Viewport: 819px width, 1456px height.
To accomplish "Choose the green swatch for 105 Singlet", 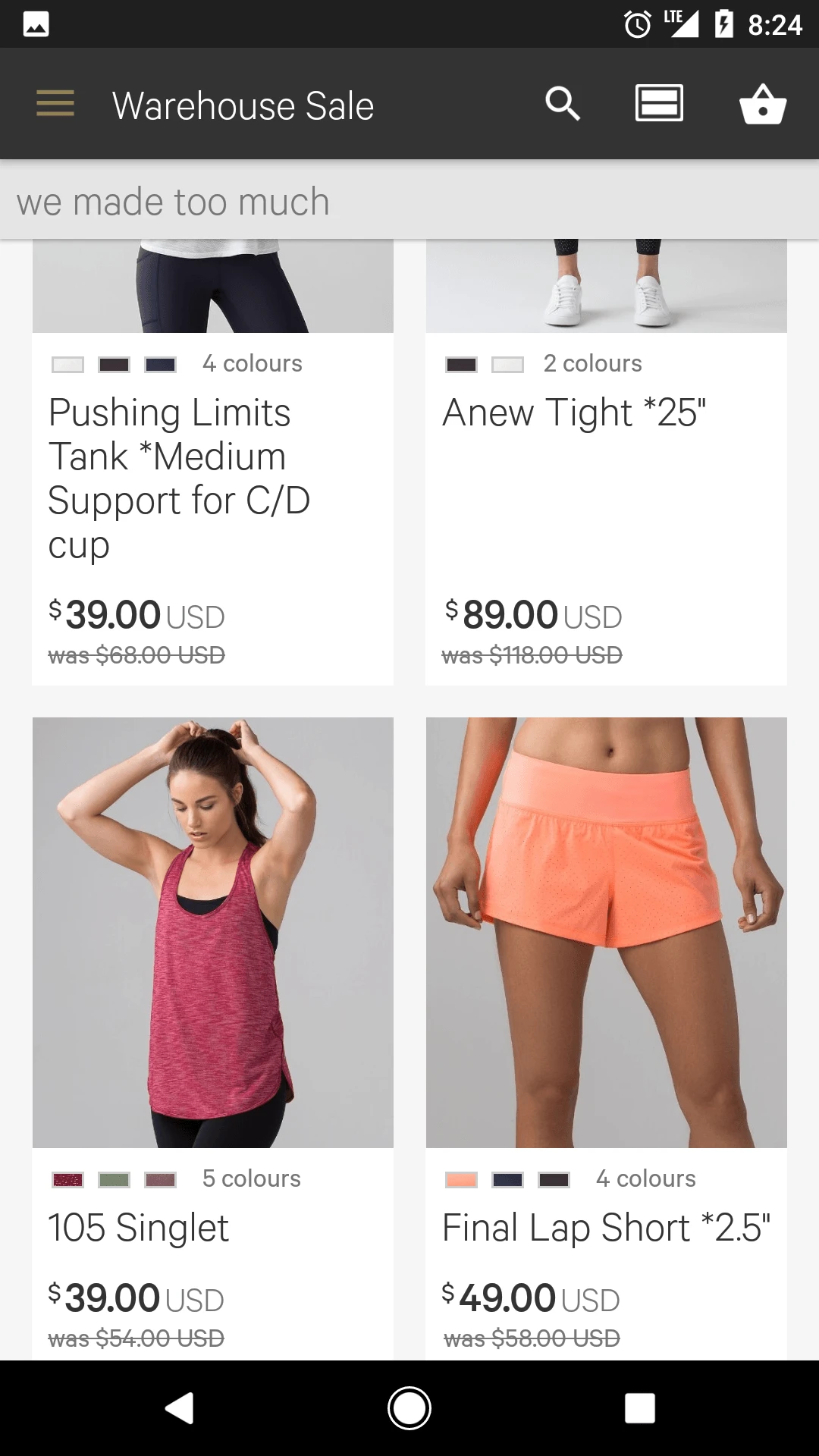I will [114, 1179].
